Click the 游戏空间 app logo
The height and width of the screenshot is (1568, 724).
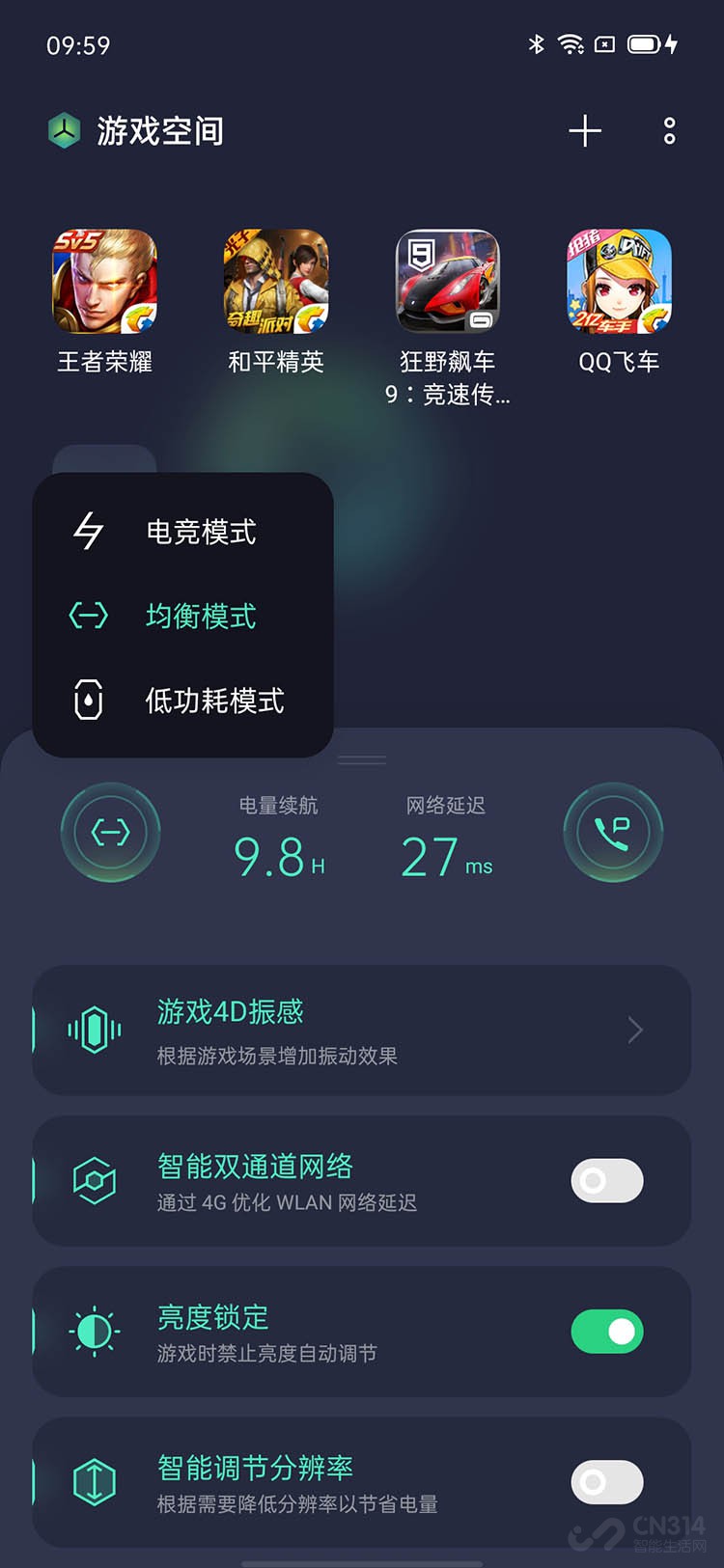[62, 131]
